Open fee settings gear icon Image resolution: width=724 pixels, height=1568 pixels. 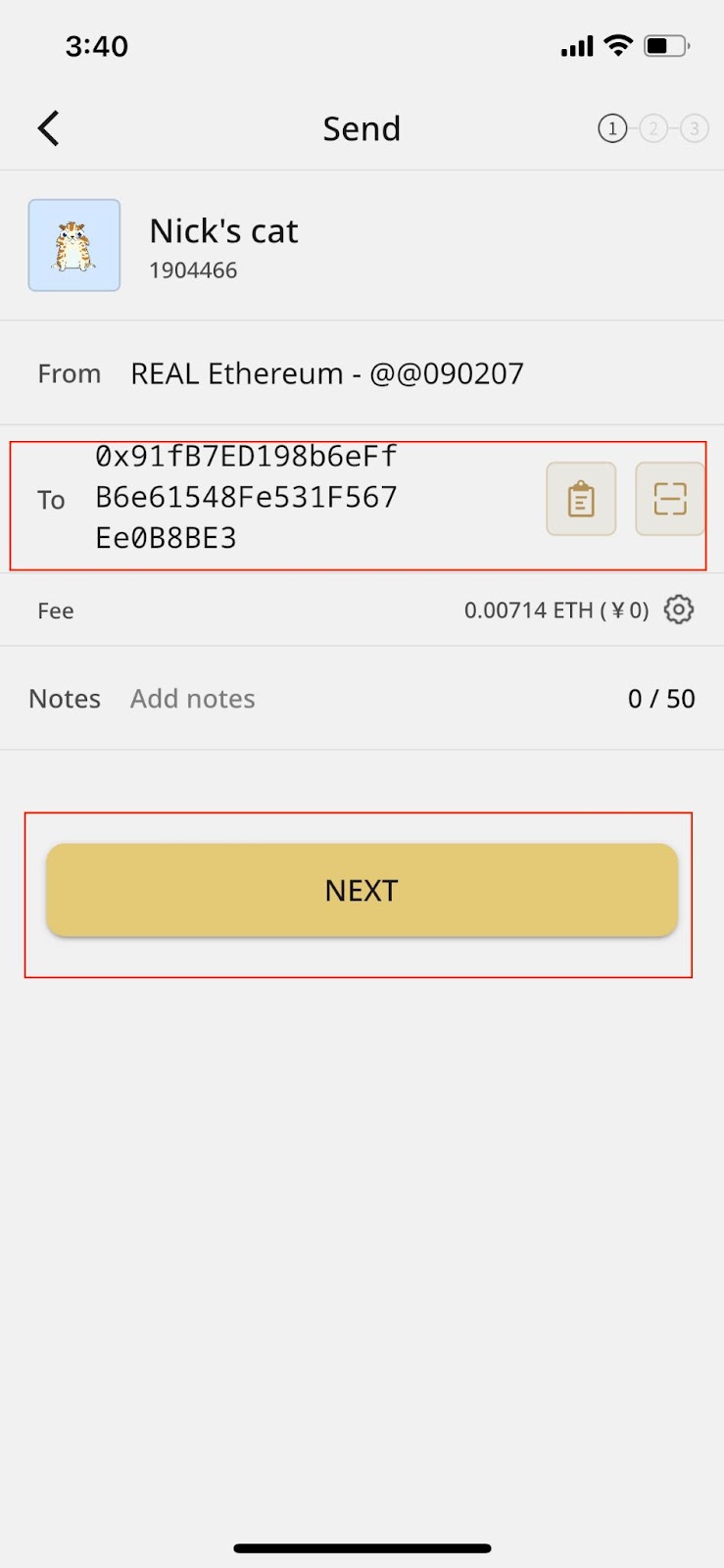pyautogui.click(x=679, y=610)
